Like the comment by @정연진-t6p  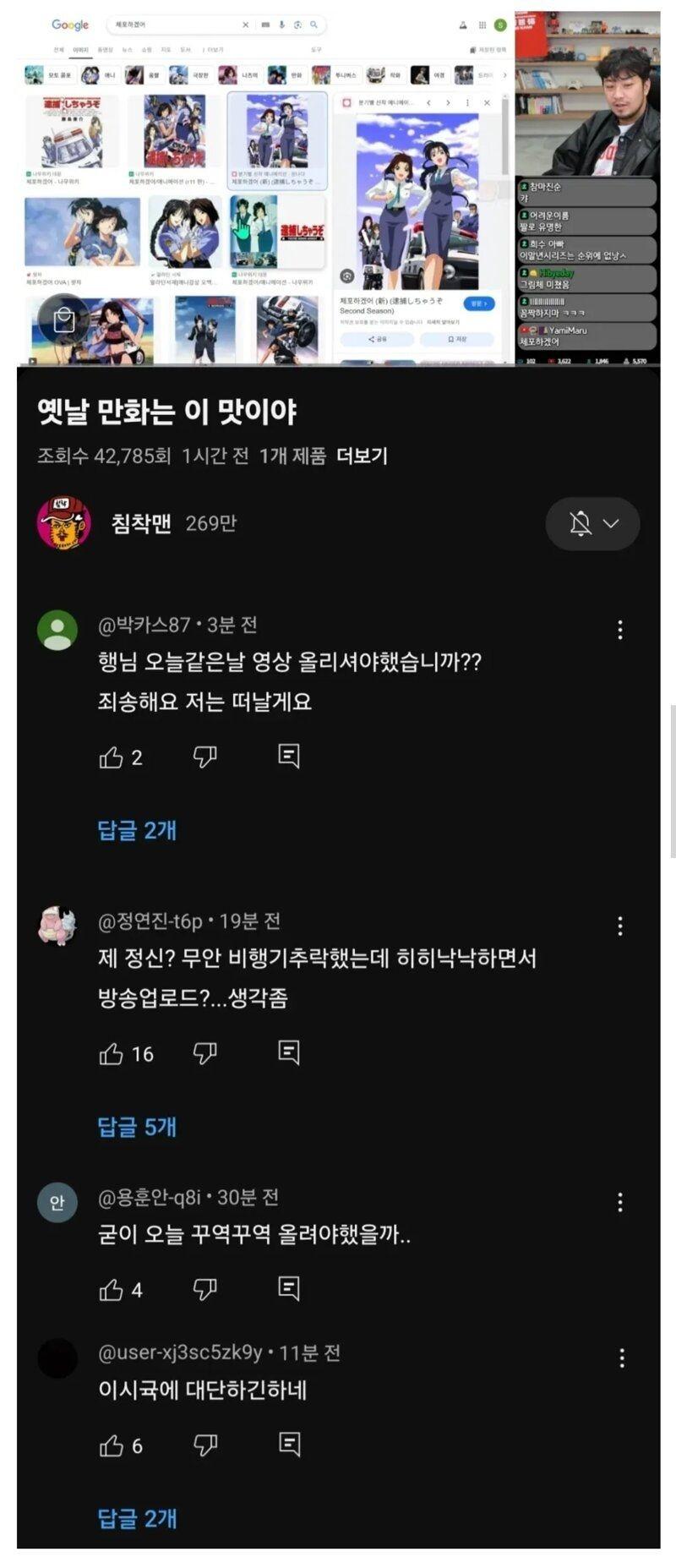112,1054
